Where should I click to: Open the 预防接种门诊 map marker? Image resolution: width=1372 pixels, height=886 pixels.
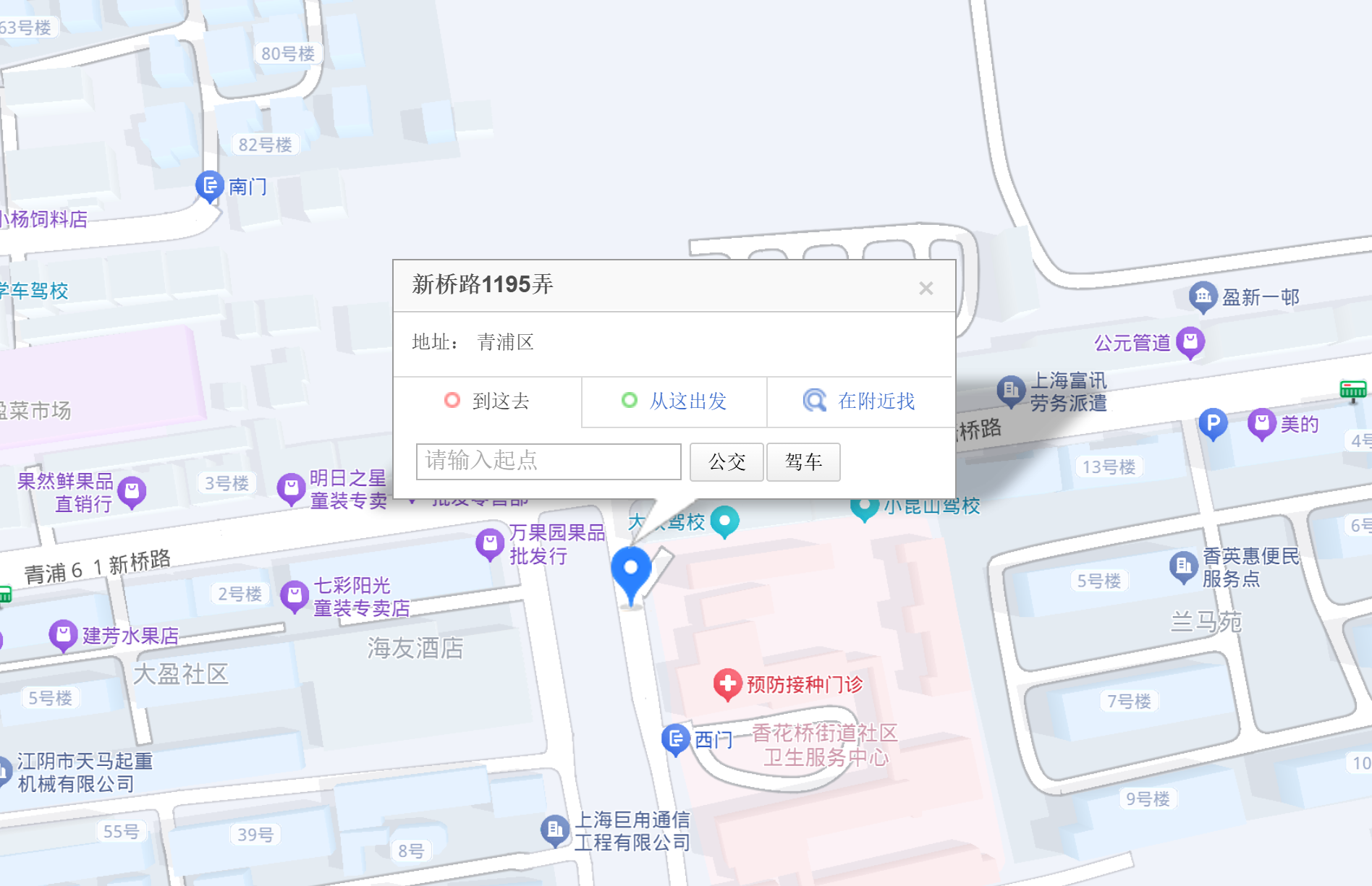tap(727, 683)
